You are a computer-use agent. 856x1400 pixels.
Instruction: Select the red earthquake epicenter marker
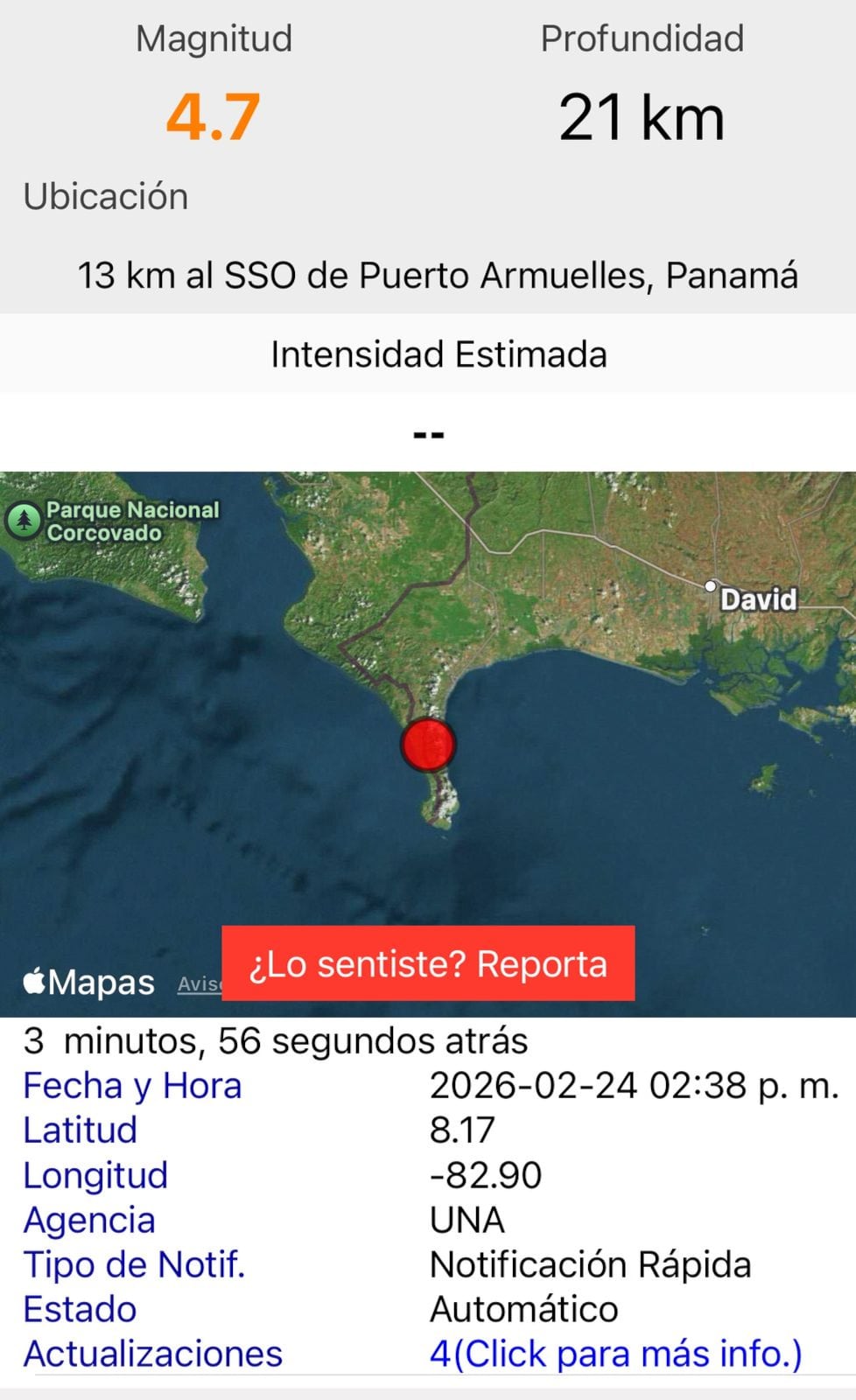(x=428, y=745)
